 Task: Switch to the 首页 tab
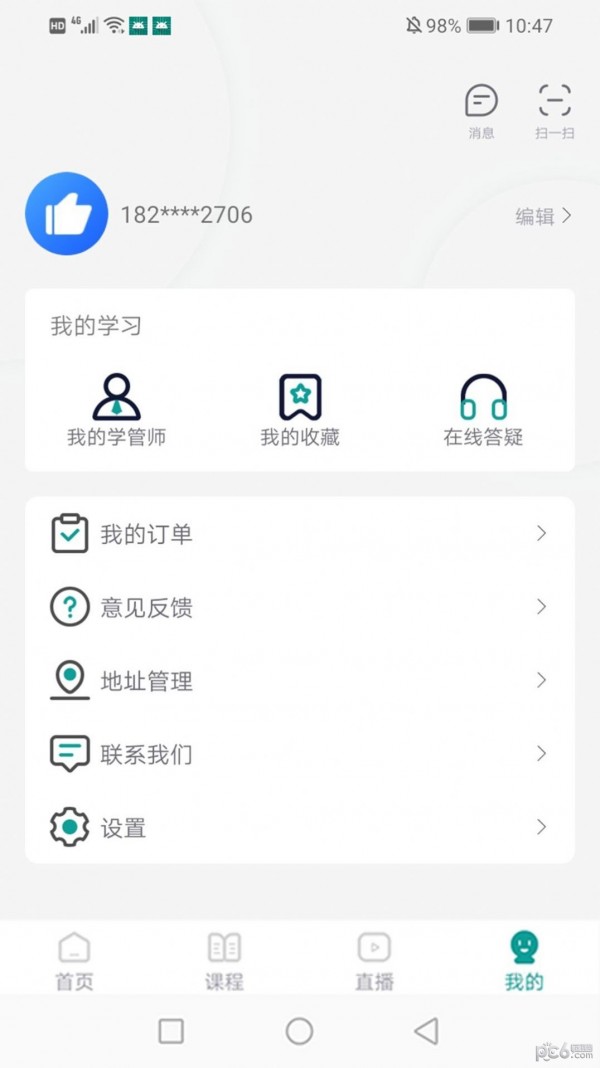coord(75,960)
